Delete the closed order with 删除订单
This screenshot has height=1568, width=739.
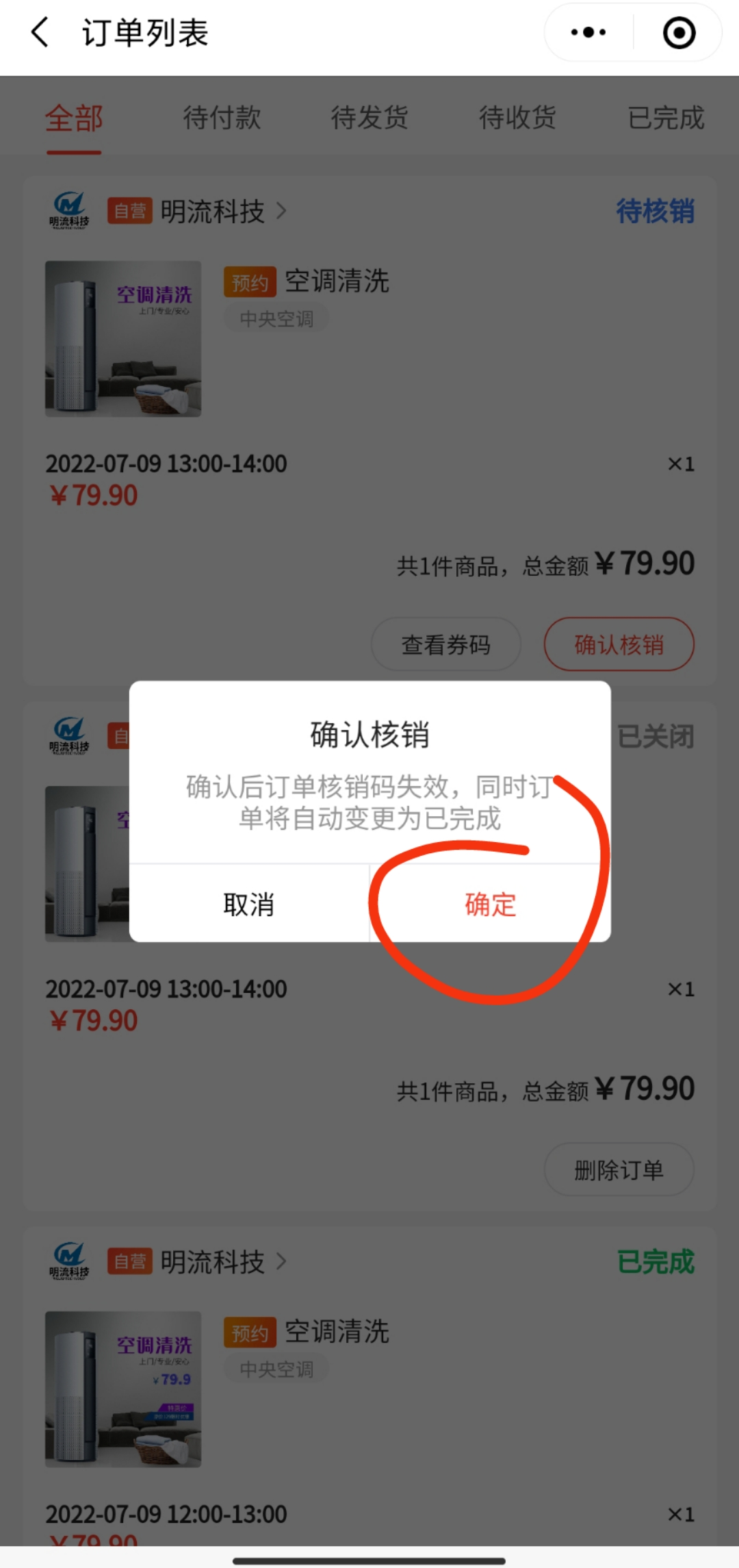click(x=619, y=1169)
